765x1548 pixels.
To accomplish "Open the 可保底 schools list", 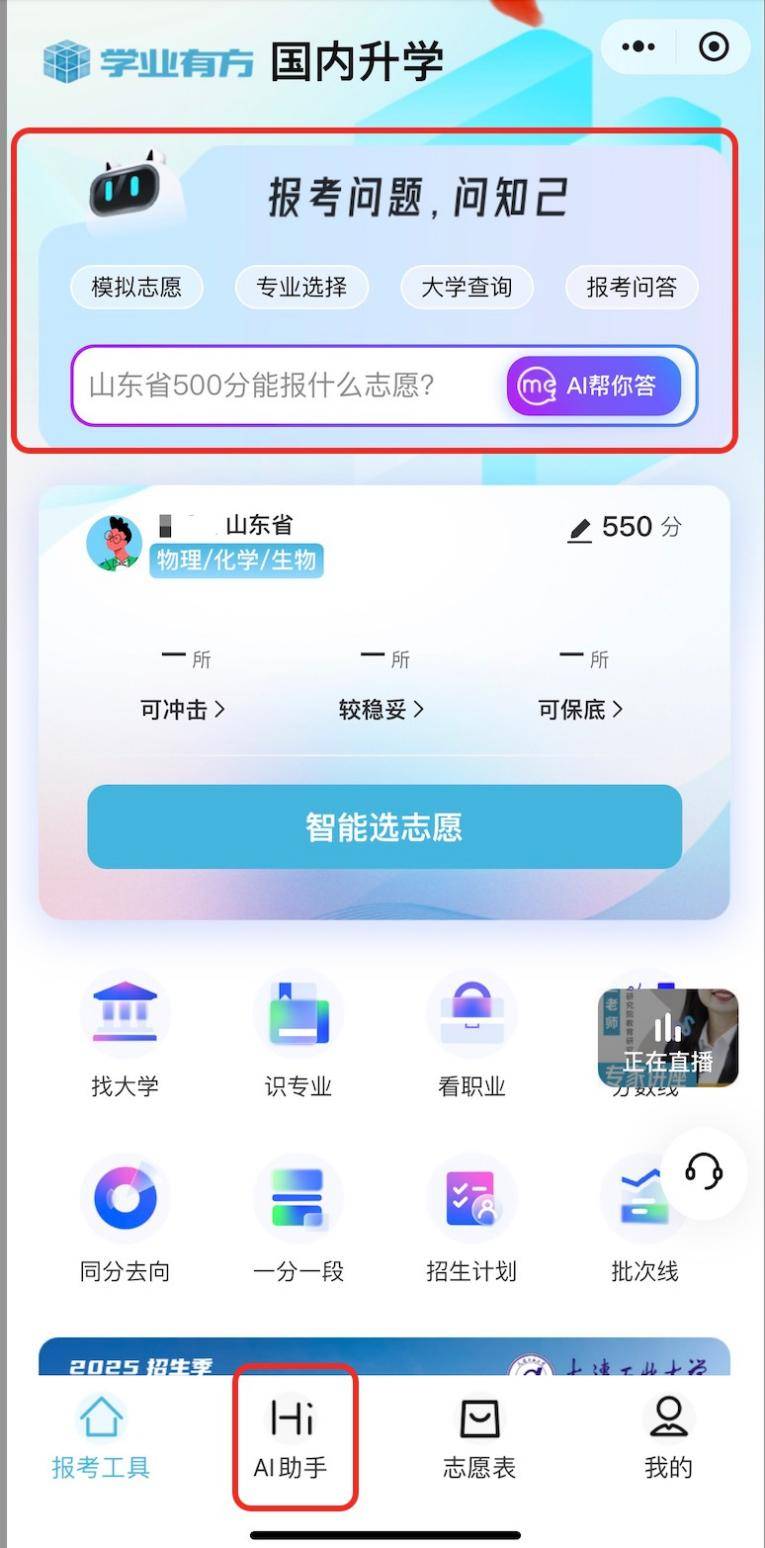I will pos(581,709).
